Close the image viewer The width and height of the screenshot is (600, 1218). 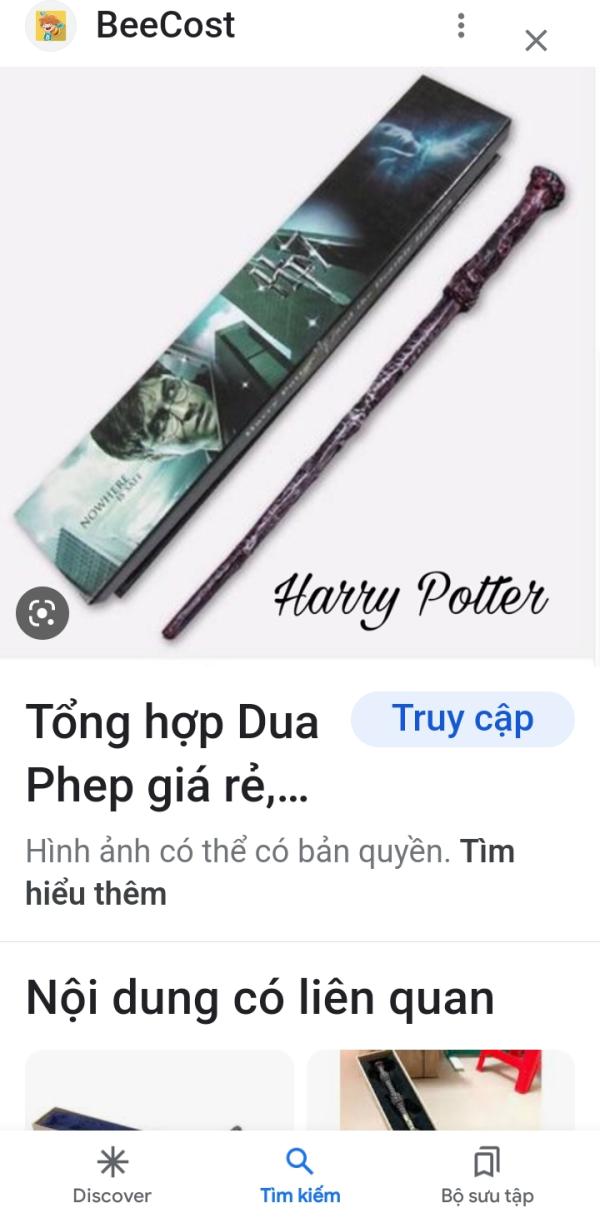pyautogui.click(x=536, y=40)
